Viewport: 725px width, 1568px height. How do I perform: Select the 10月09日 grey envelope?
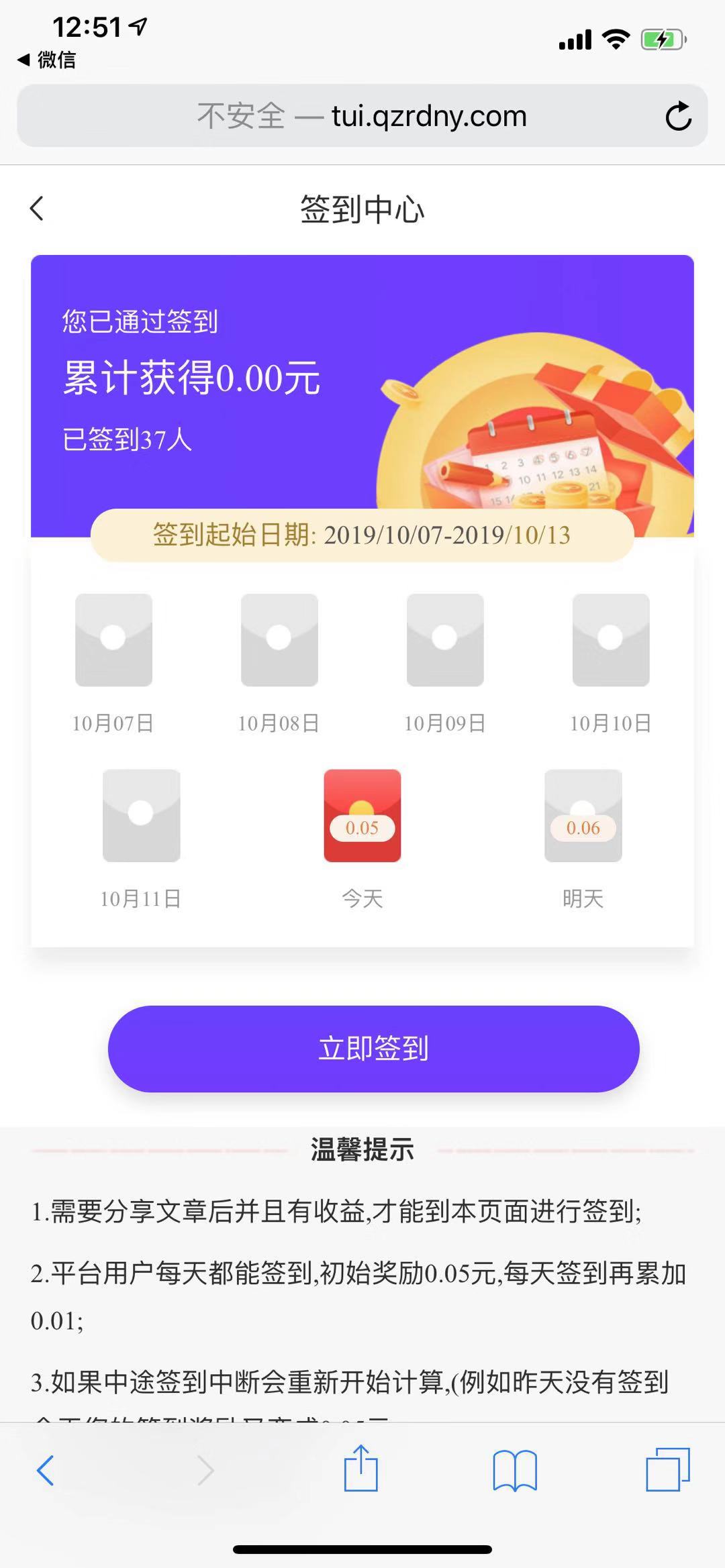pos(446,641)
